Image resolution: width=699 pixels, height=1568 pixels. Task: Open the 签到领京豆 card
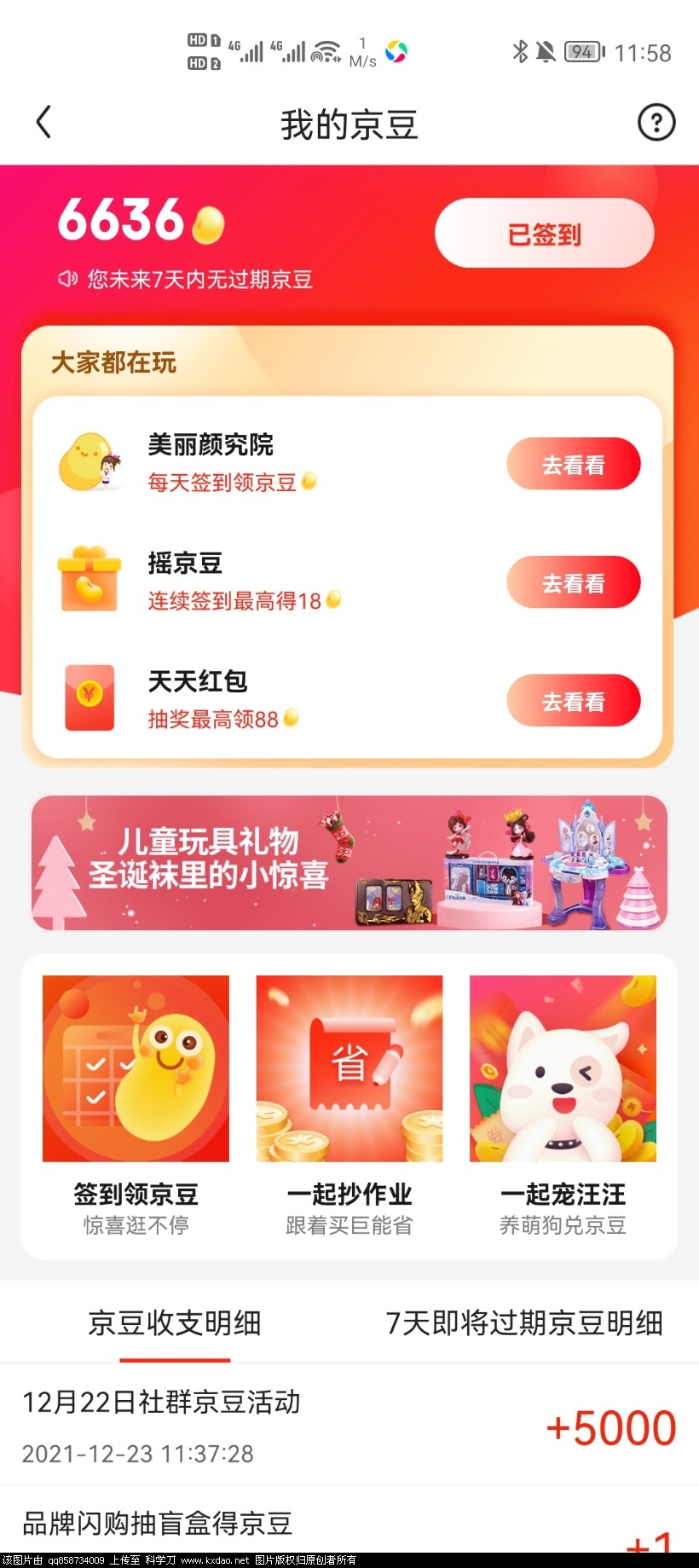tap(136, 1104)
